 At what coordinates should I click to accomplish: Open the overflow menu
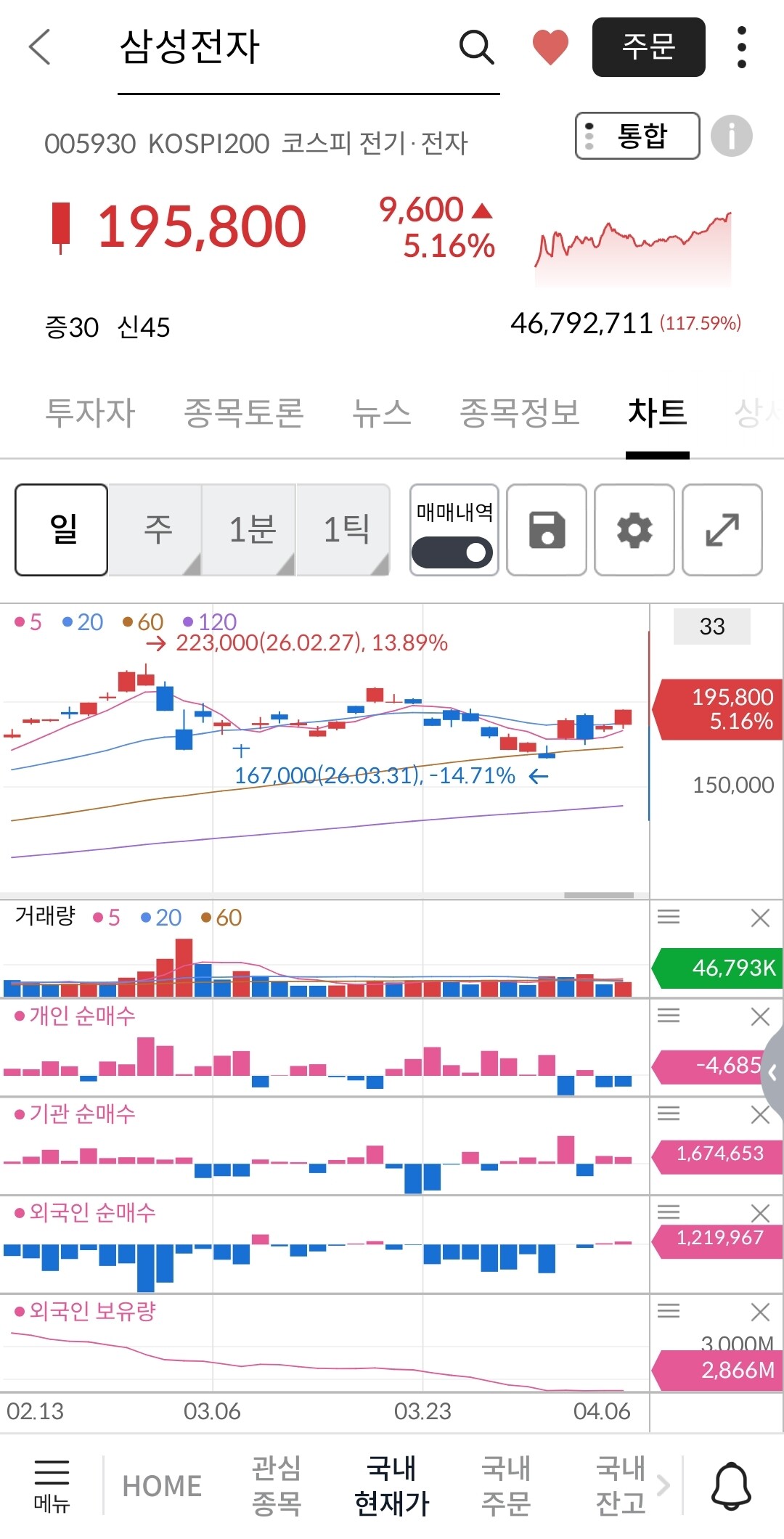[741, 47]
